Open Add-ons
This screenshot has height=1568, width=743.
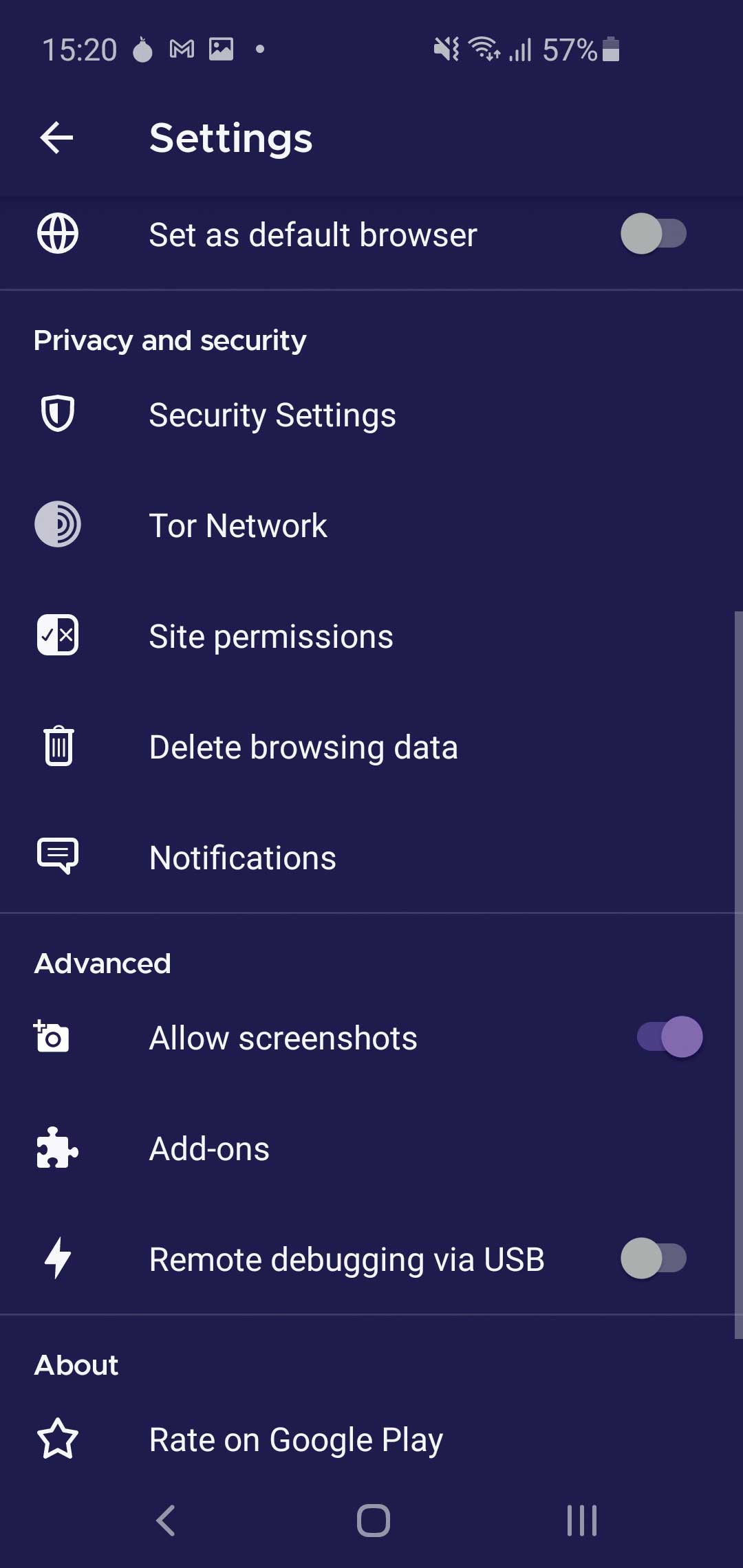[x=371, y=1148]
